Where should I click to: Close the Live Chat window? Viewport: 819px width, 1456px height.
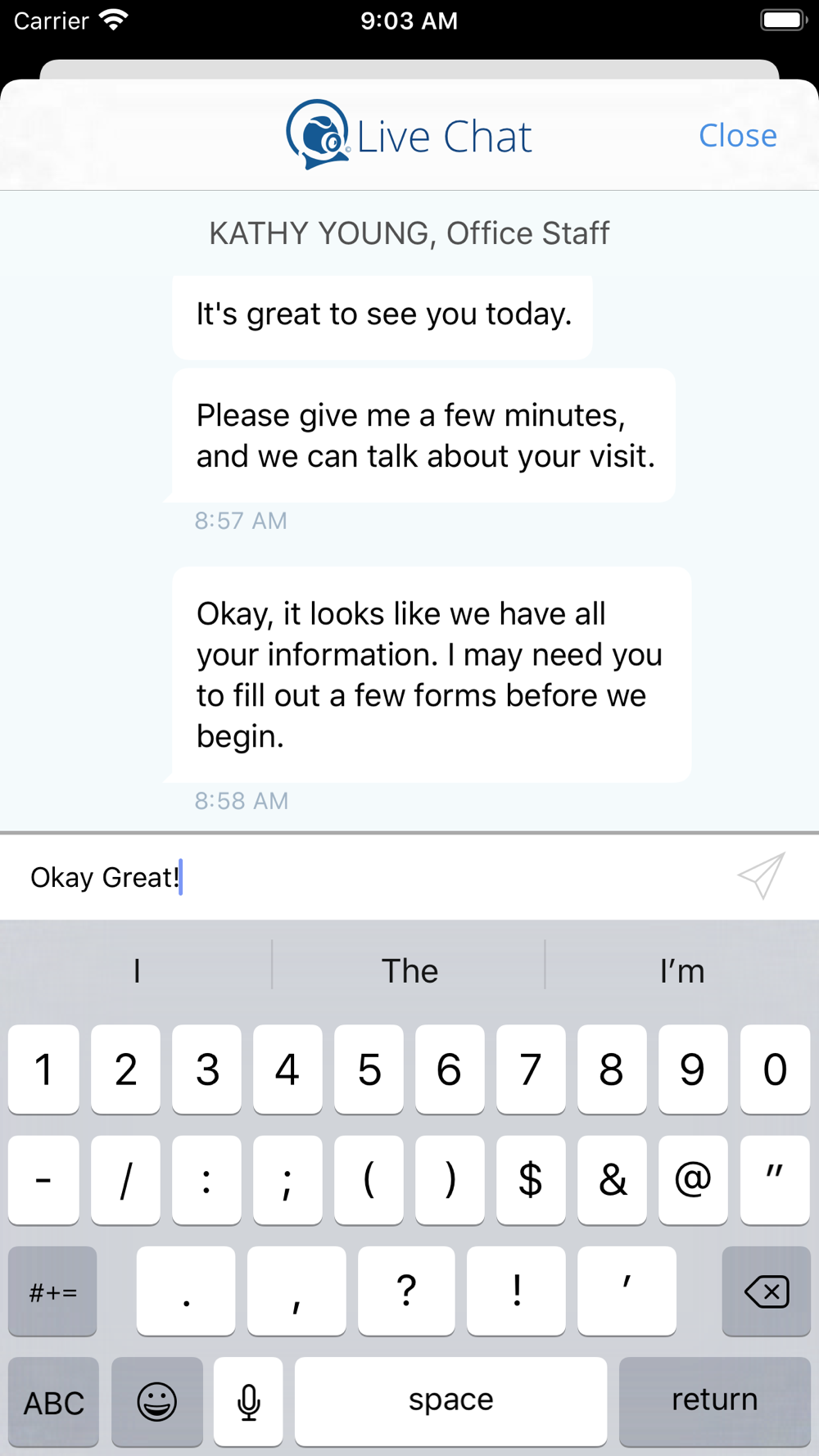coord(737,136)
